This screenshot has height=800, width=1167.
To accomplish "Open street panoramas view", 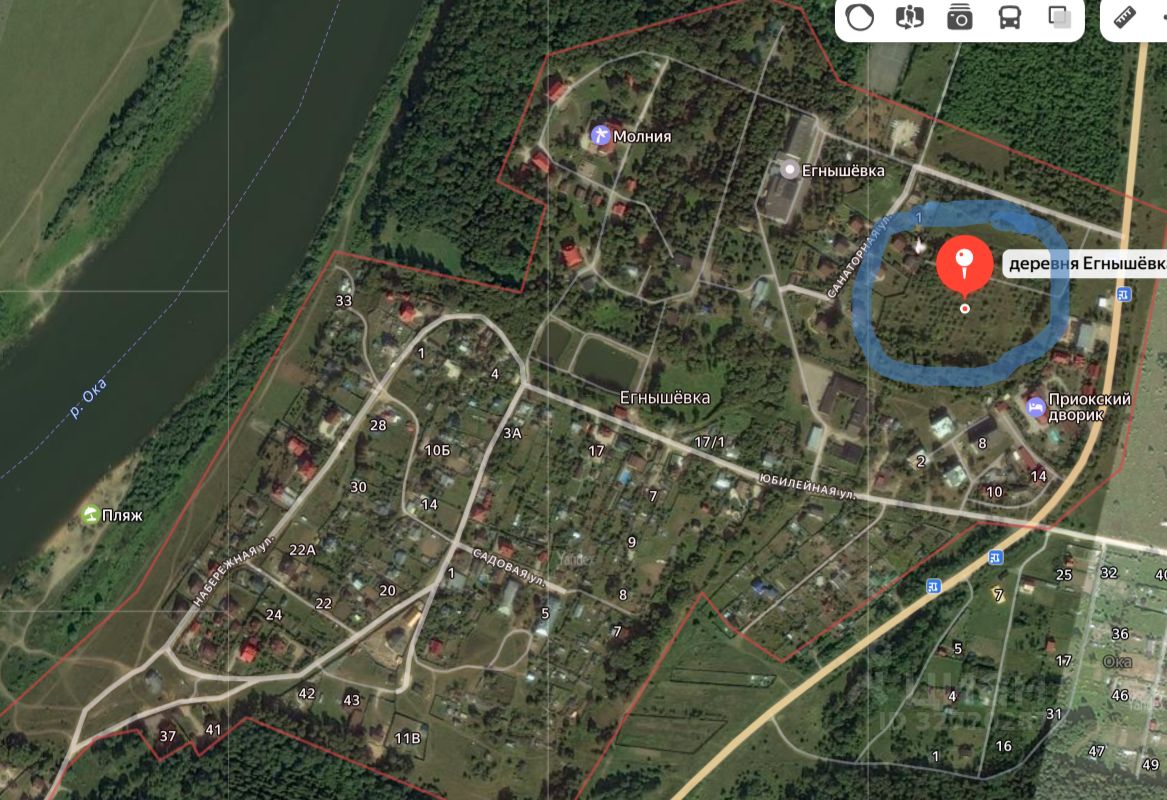I will pyautogui.click(x=910, y=17).
